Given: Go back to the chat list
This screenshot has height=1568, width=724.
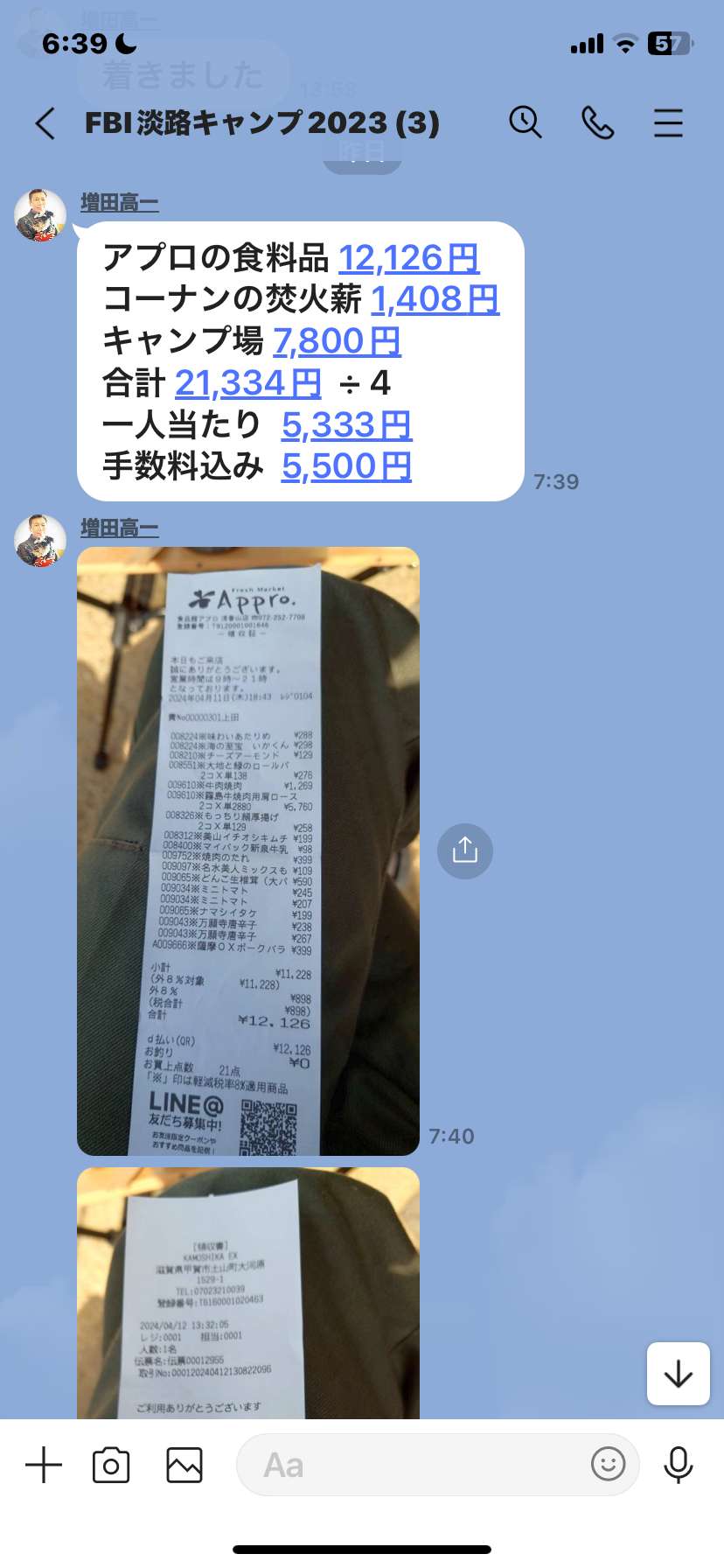Looking at the screenshot, I should 45,123.
